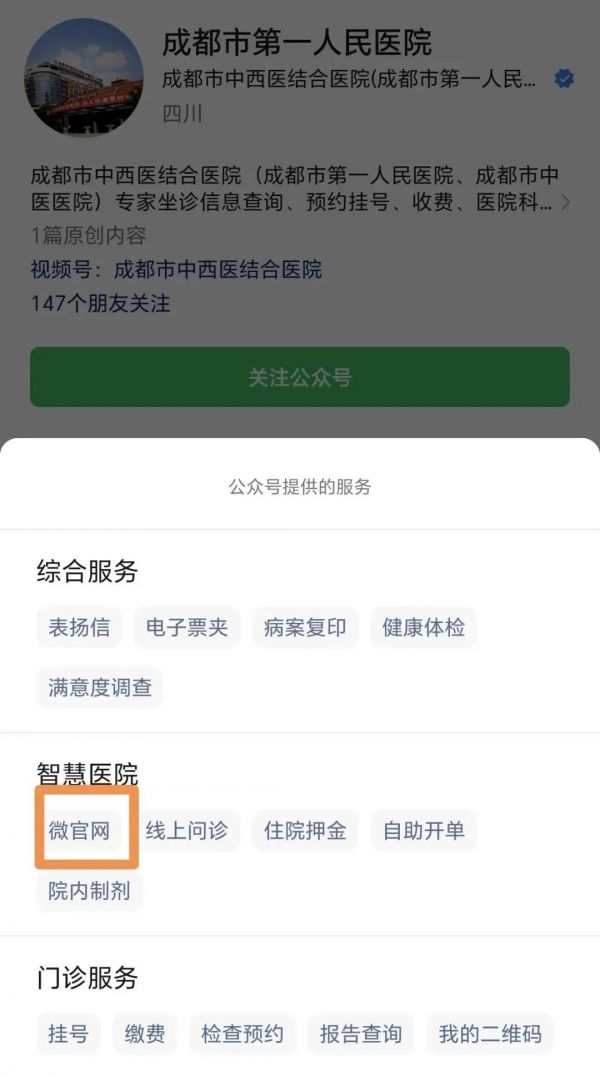Expand the account description chevron

coord(565,202)
